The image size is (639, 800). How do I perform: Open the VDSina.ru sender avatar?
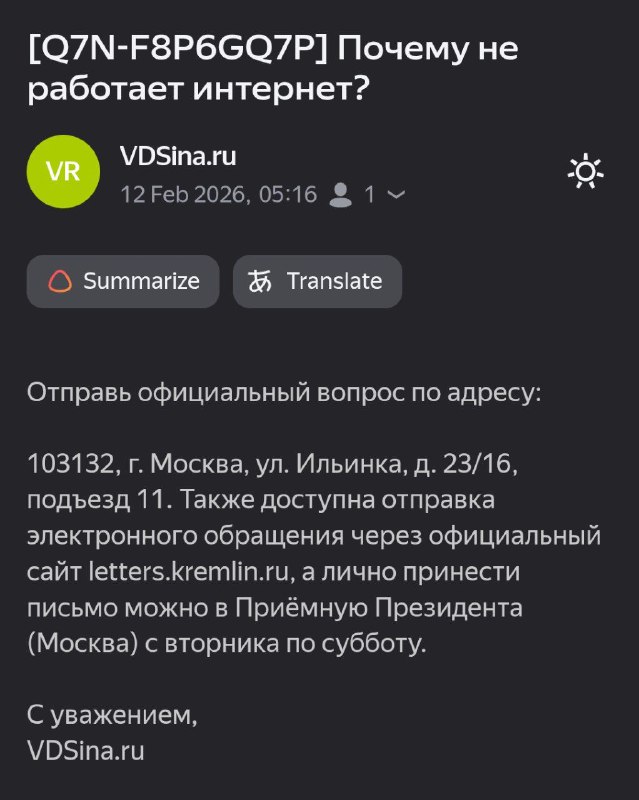63,171
